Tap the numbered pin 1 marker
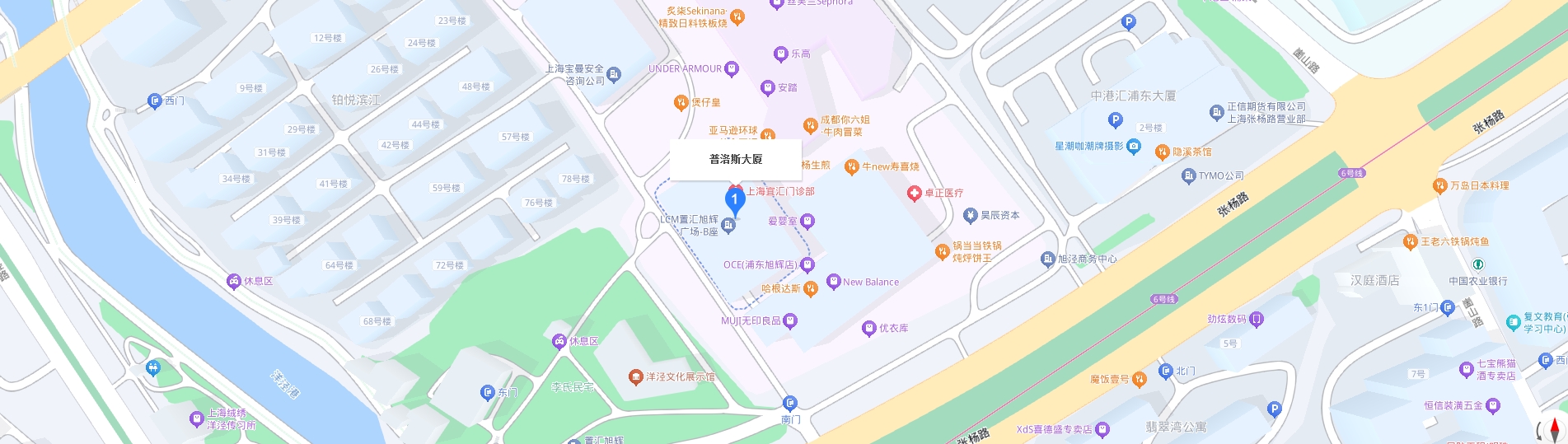This screenshot has height=444, width=1568. pos(734,199)
